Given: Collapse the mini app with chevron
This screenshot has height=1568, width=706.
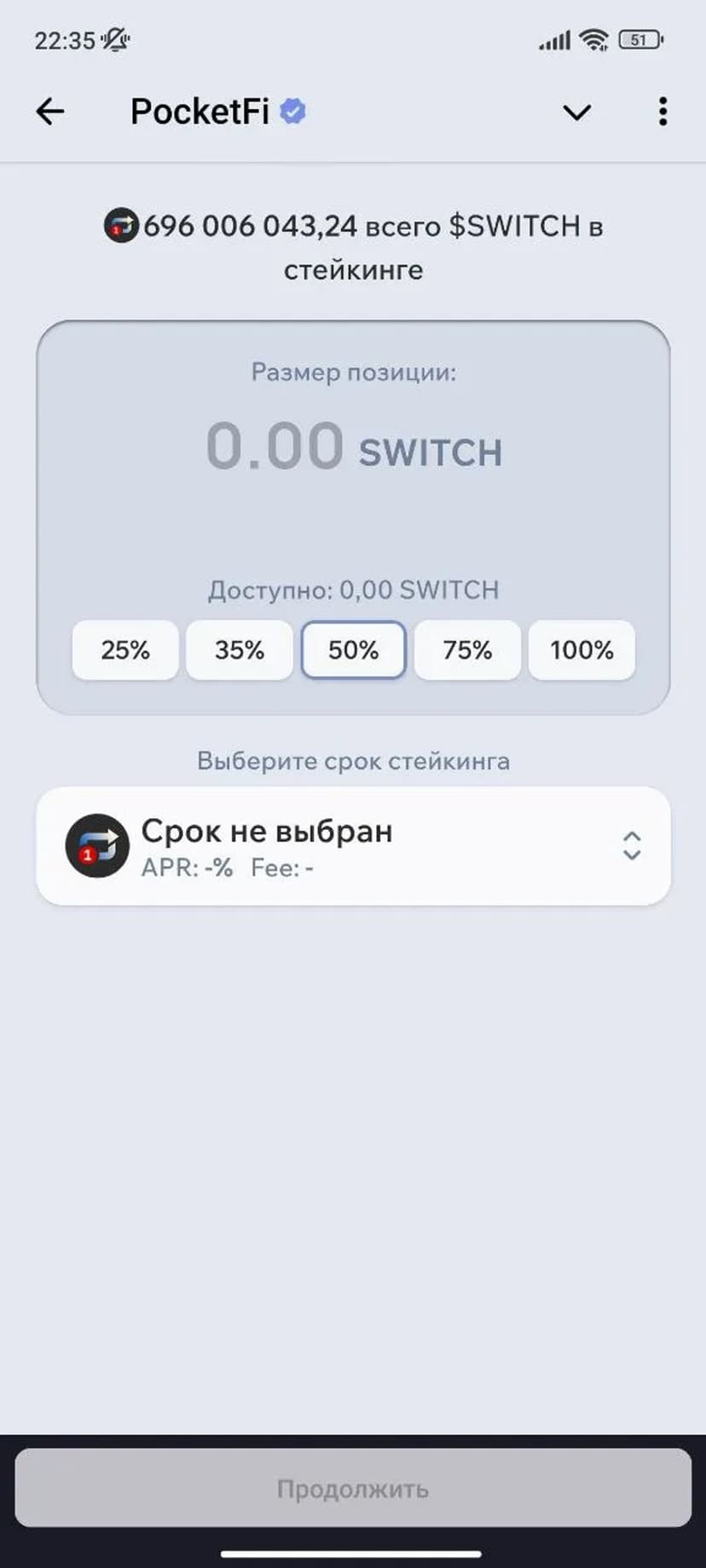Looking at the screenshot, I should [577, 112].
